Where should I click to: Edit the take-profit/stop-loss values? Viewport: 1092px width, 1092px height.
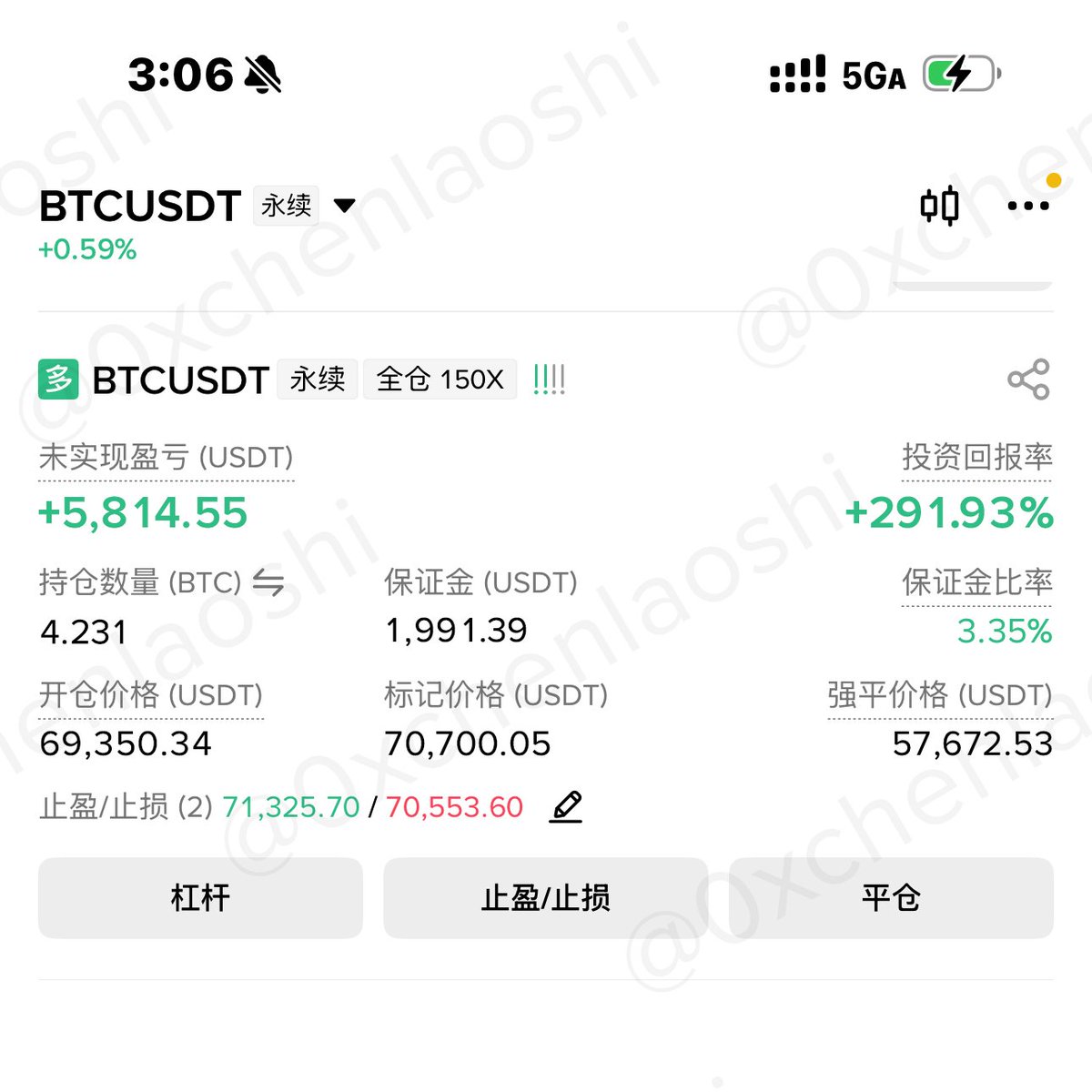565,807
